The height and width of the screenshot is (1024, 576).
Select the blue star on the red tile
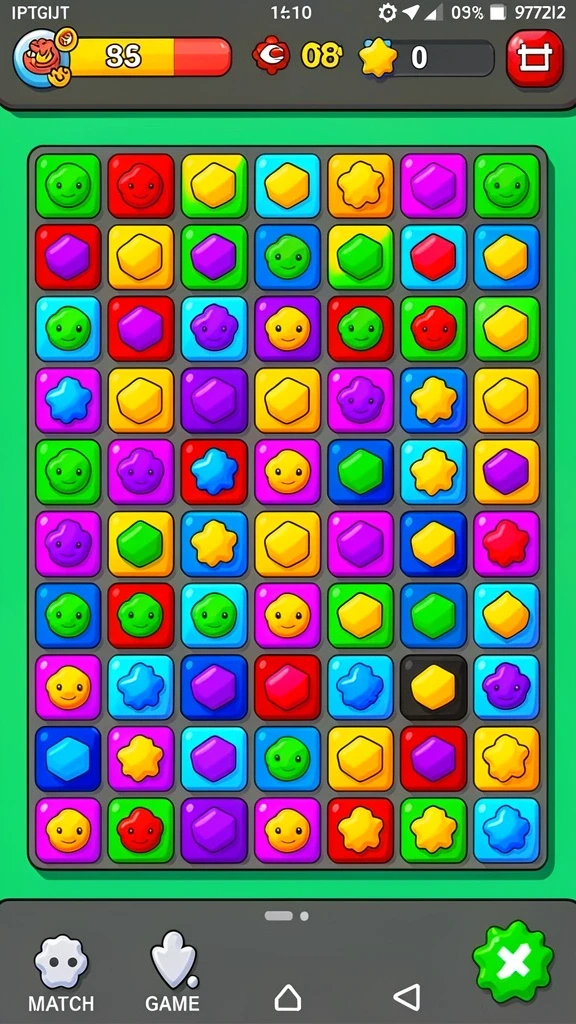click(x=214, y=472)
